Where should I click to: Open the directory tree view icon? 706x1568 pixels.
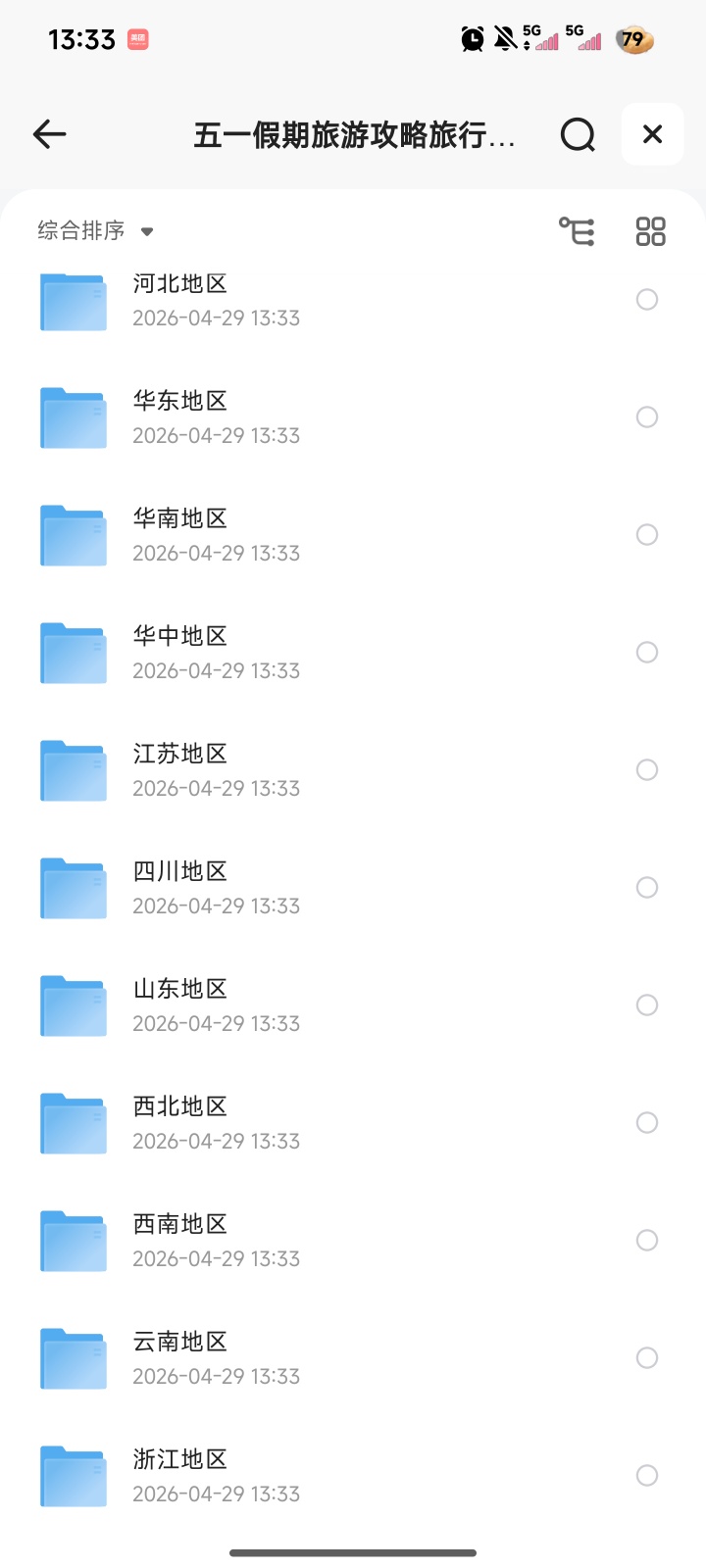(x=577, y=230)
